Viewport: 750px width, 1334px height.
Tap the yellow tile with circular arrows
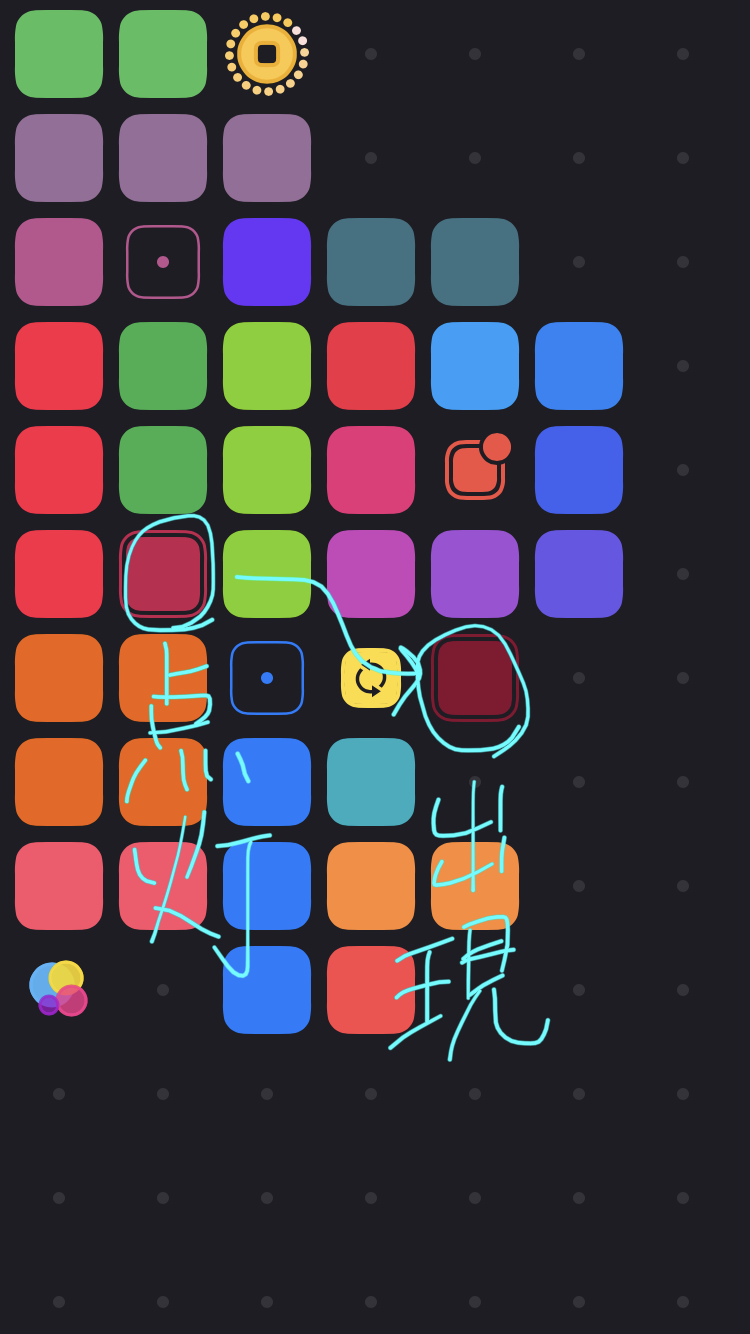coord(371,678)
